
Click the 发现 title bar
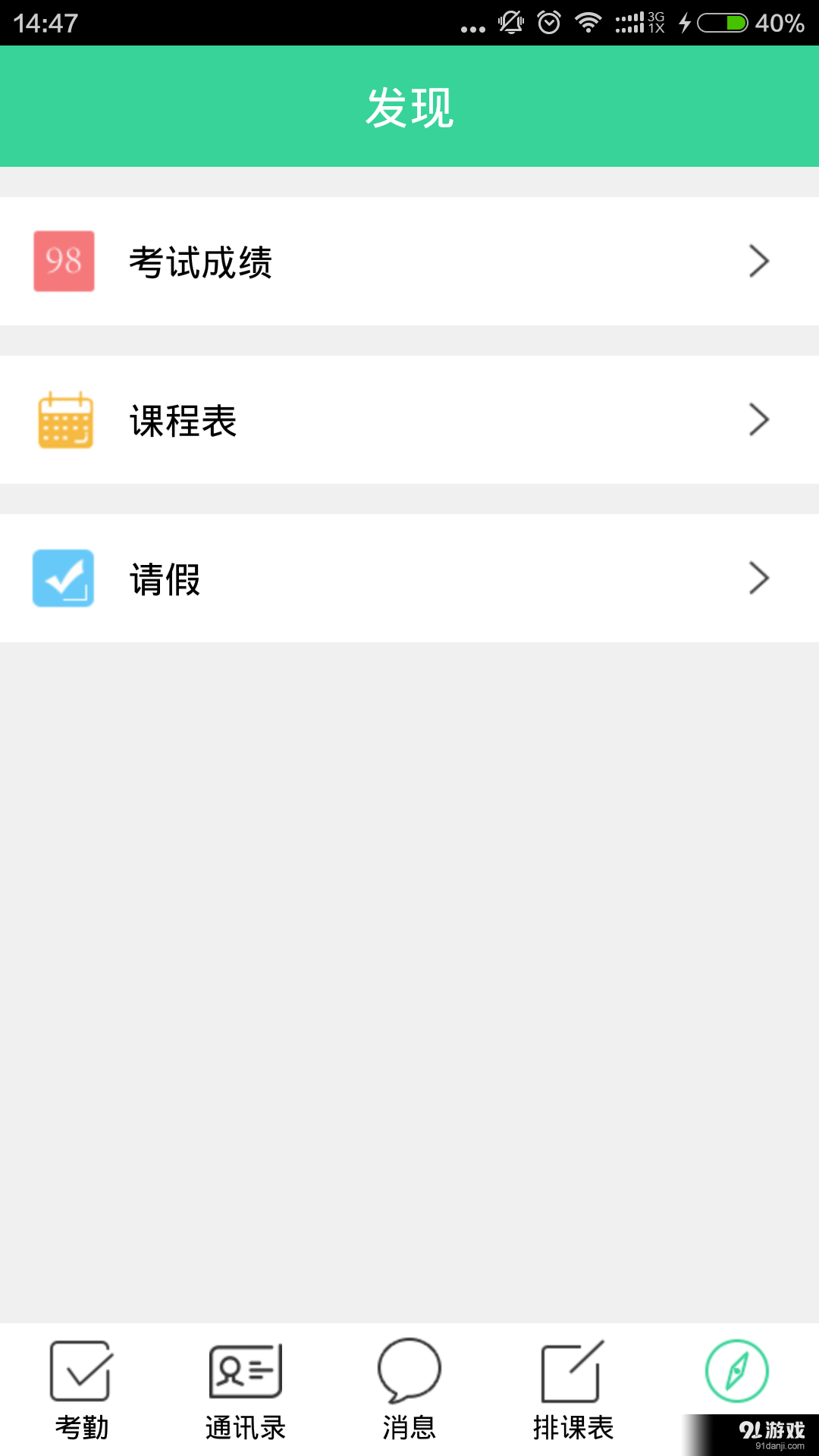coord(409,106)
